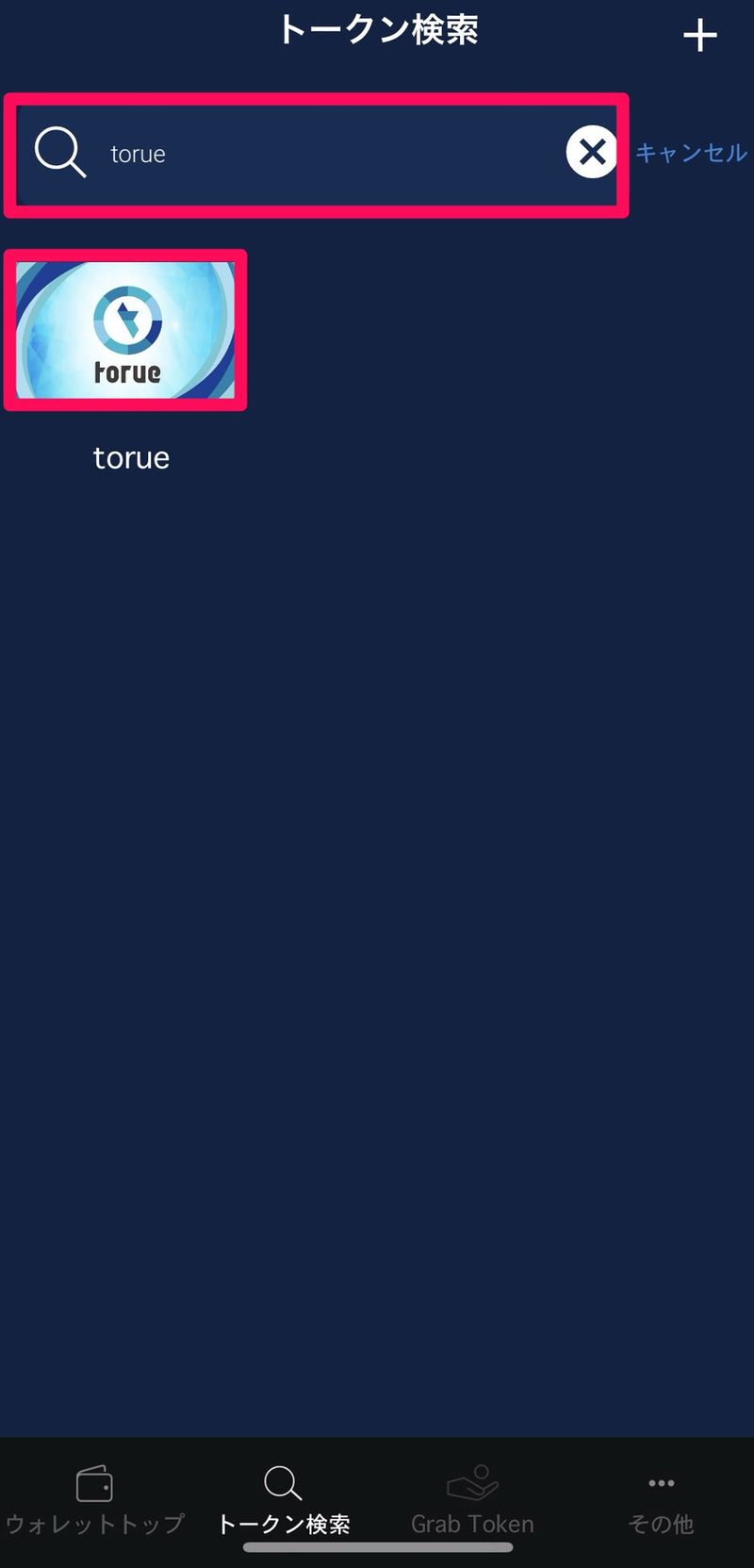Open the torue token card
This screenshot has width=754, height=1568.
(x=125, y=330)
